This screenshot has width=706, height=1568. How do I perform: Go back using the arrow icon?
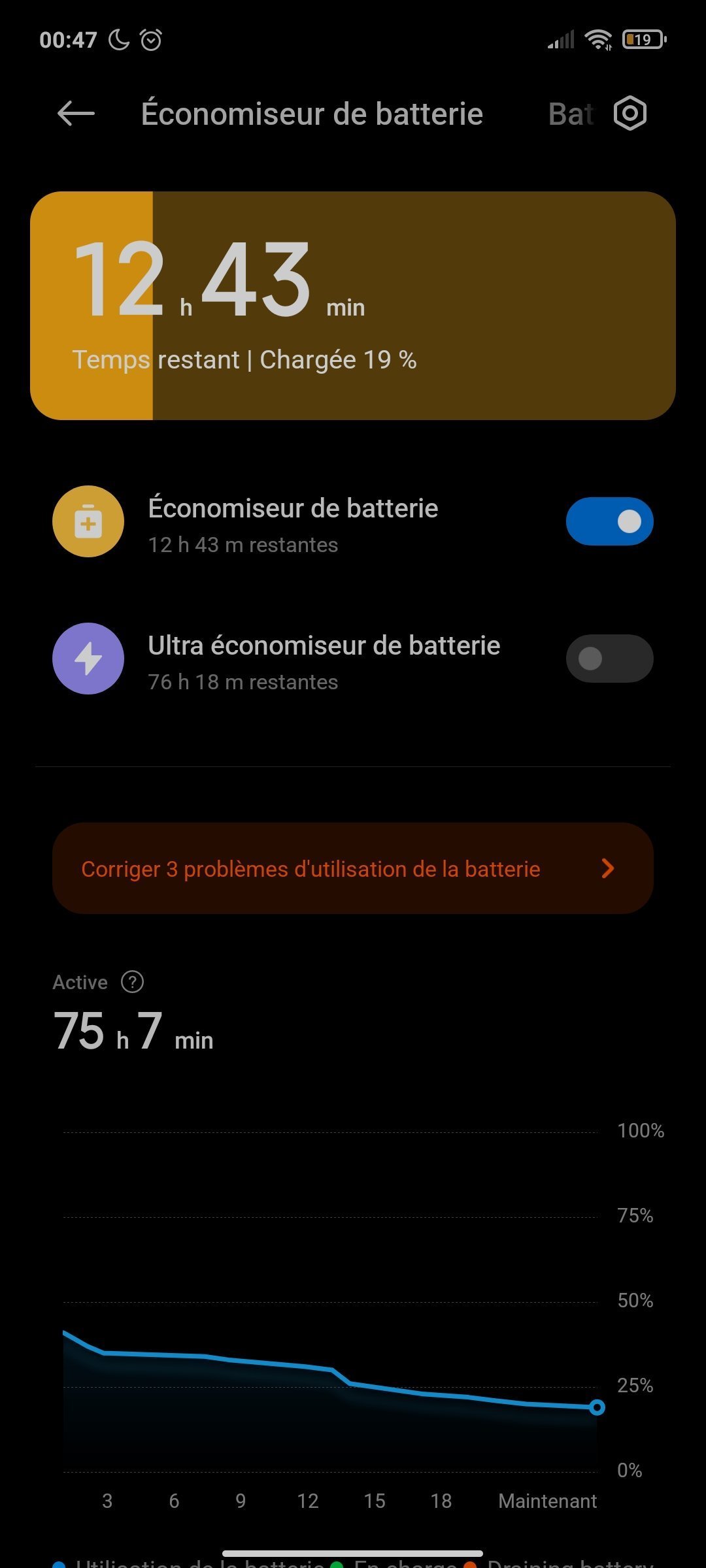[76, 114]
